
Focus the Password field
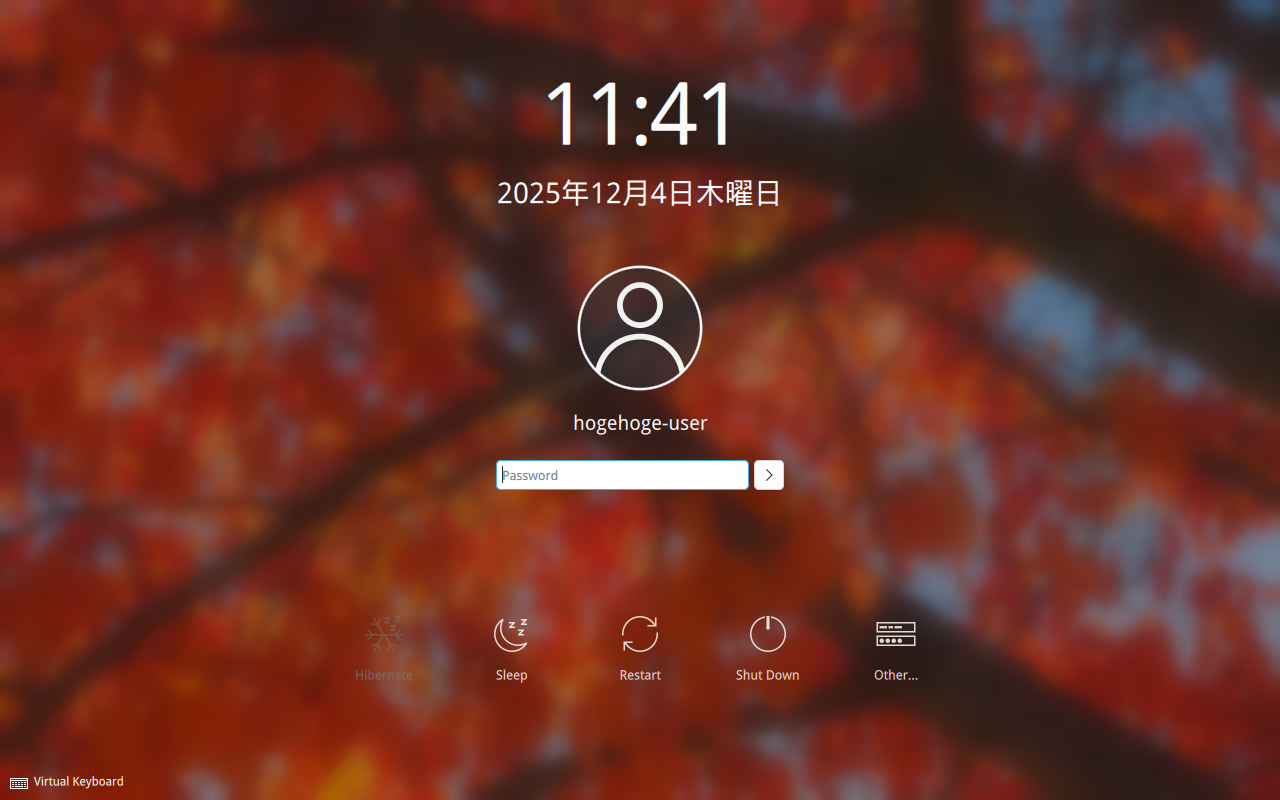[622, 475]
